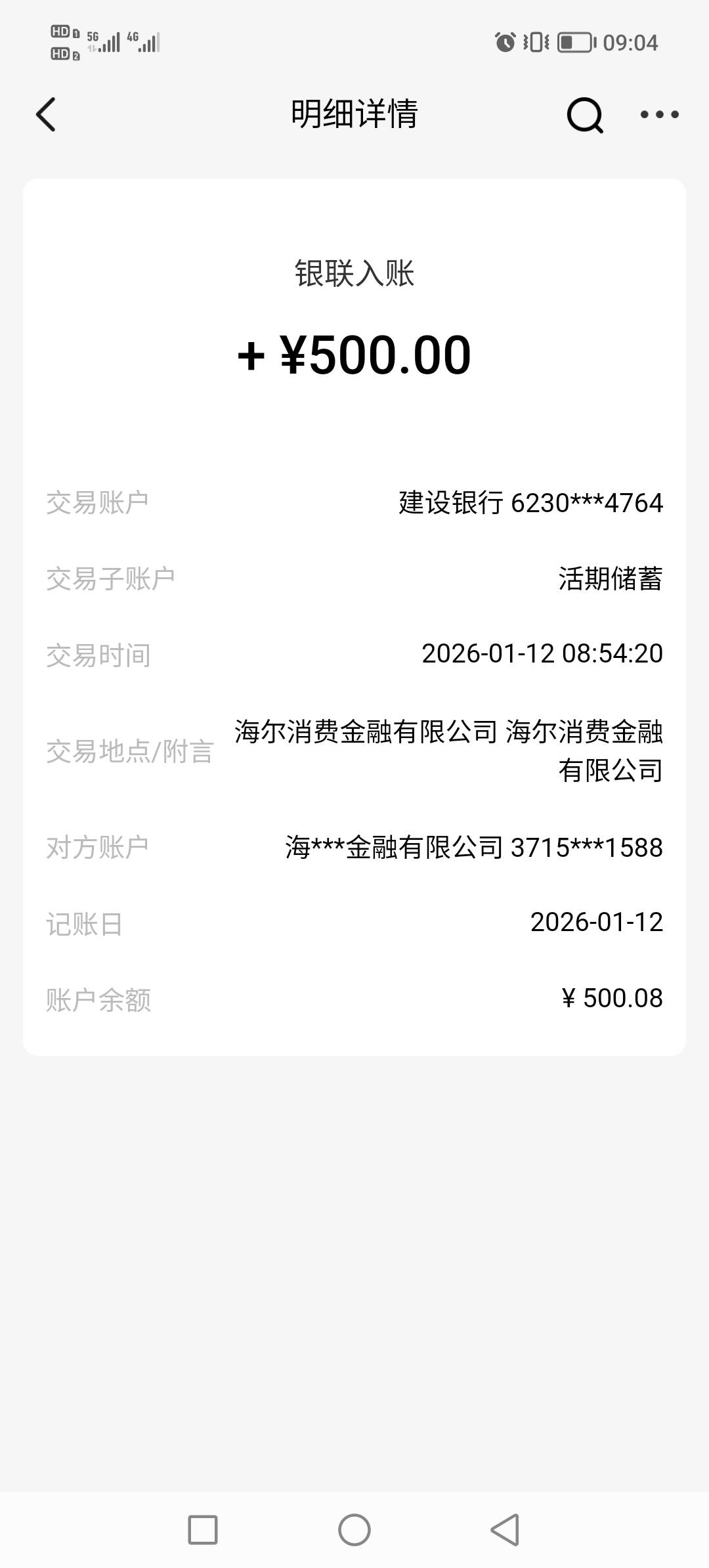Screen dimensions: 709x1568
Task: Go back from the 明细详情 page
Action: click(46, 115)
